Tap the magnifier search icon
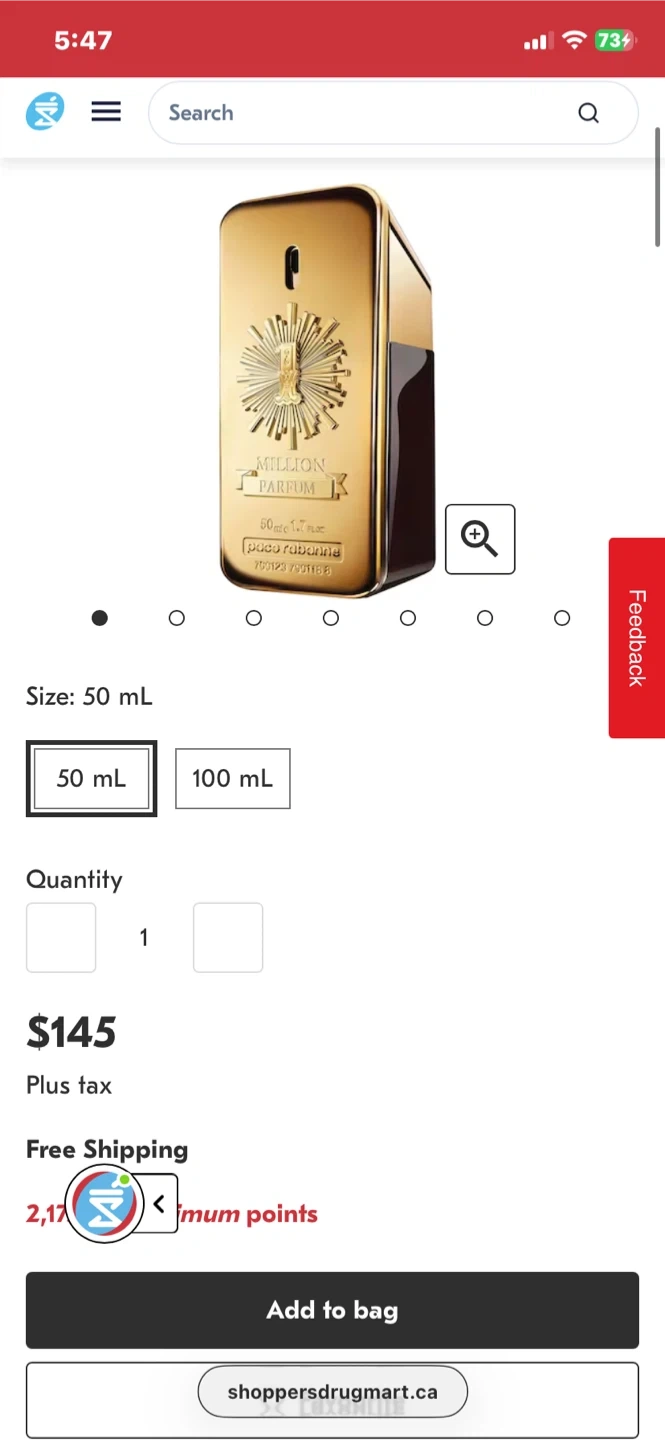 589,113
